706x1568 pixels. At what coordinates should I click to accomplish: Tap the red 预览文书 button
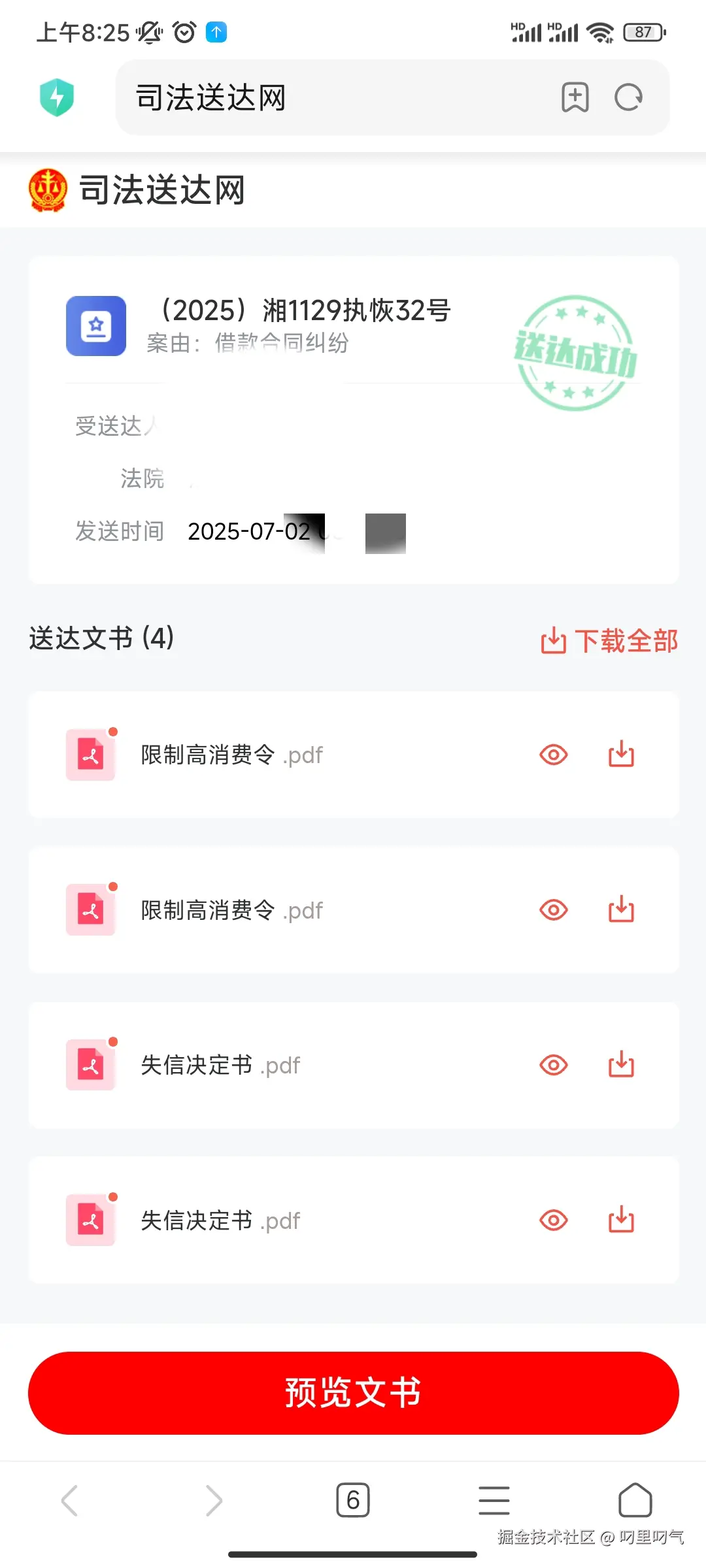click(x=353, y=1393)
